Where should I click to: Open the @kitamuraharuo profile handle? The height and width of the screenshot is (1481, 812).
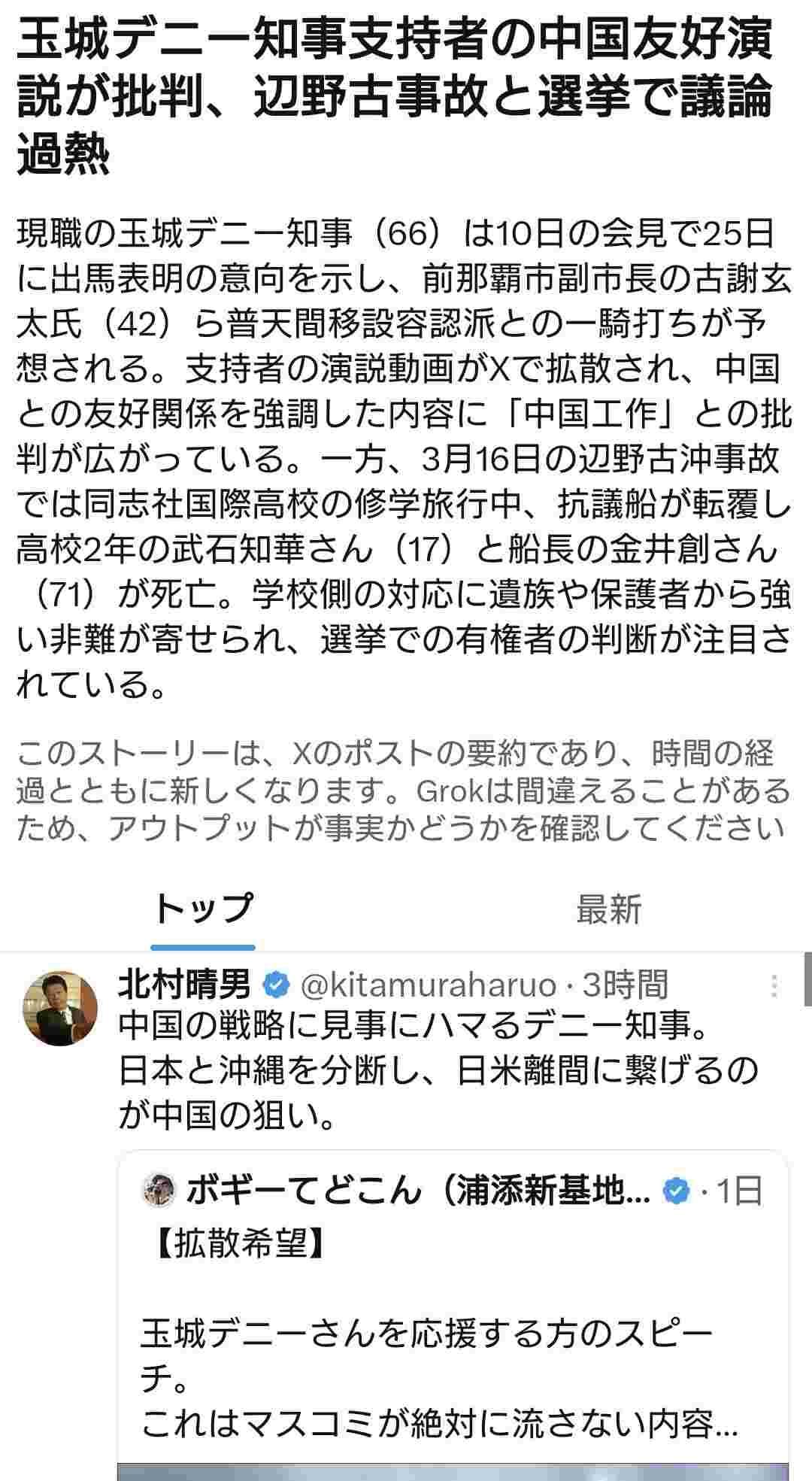pos(429,985)
